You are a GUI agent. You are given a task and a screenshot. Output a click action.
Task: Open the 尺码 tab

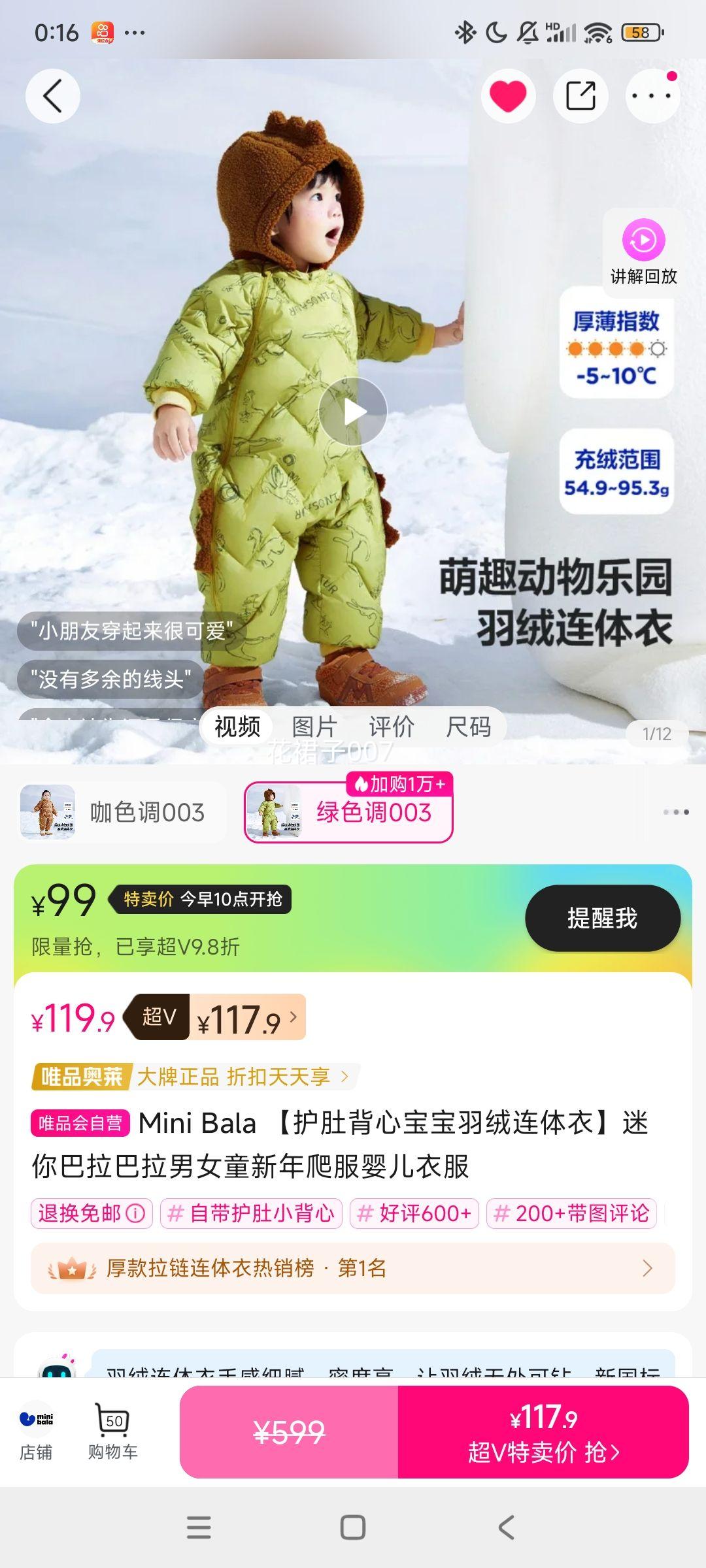(x=468, y=727)
